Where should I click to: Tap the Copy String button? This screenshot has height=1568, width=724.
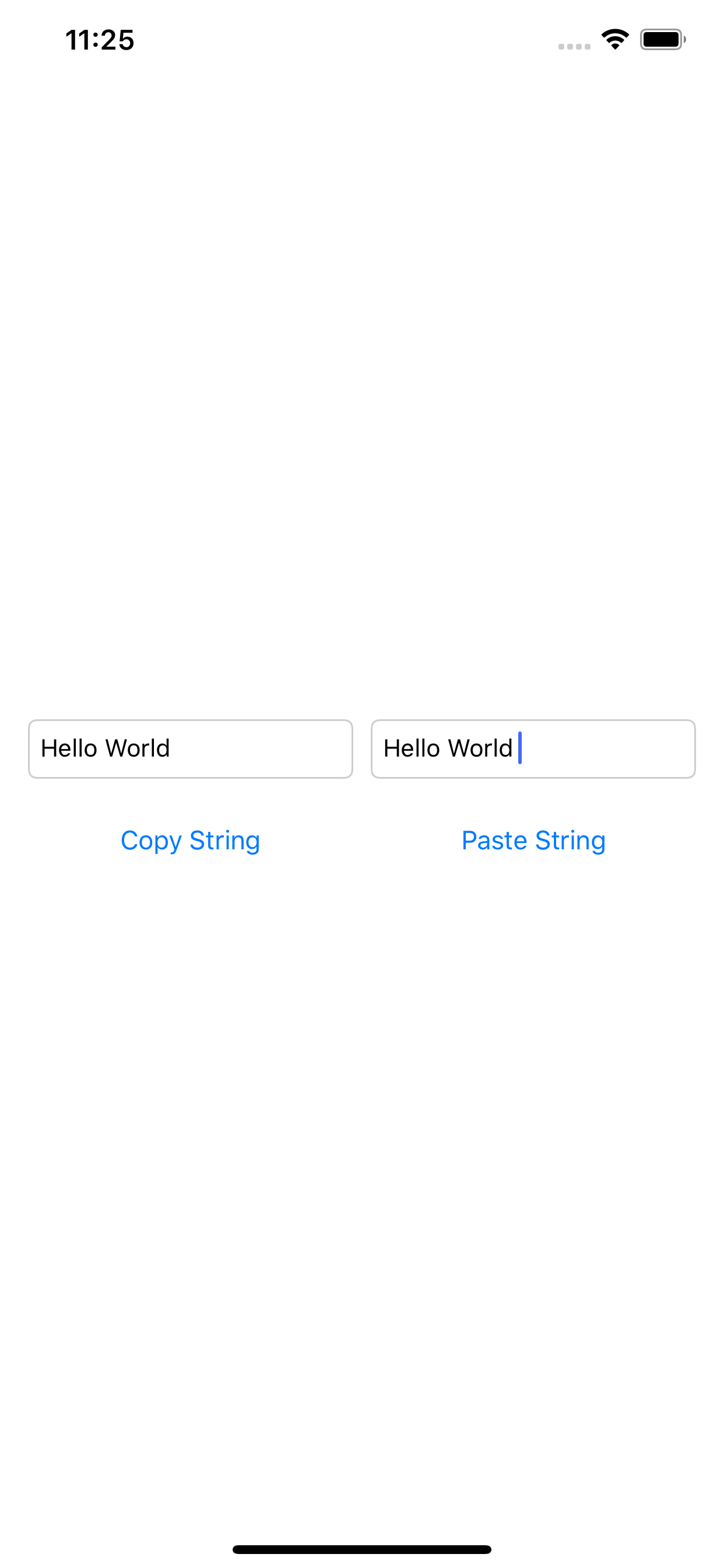point(191,841)
